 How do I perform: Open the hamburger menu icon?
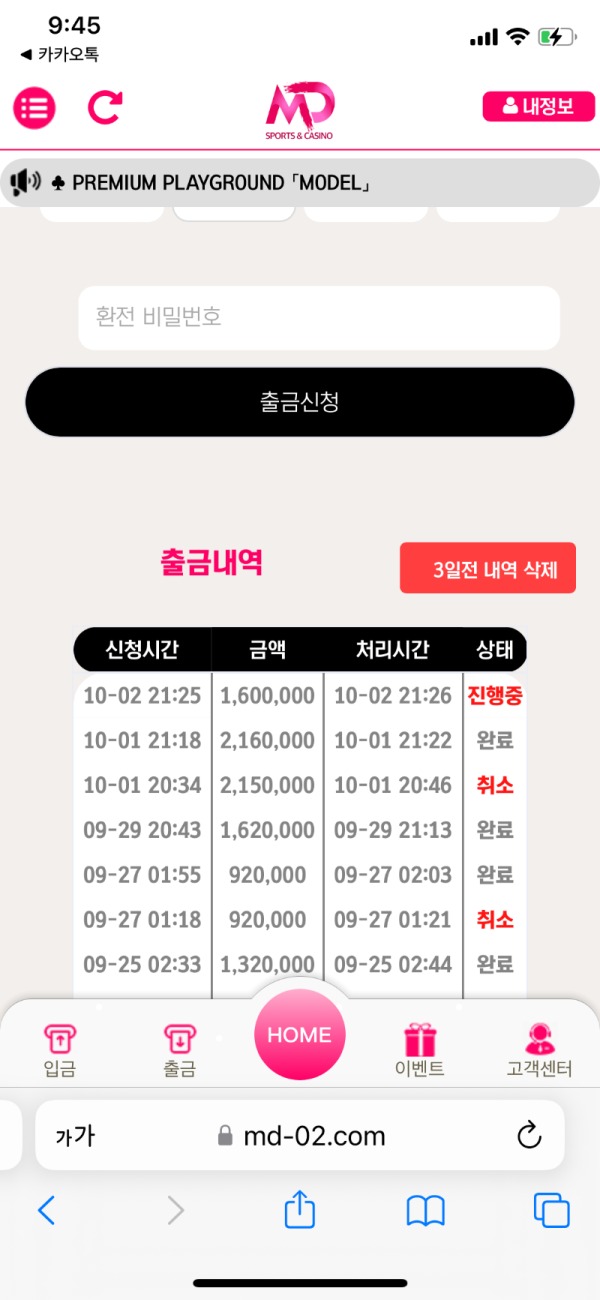pos(34,107)
